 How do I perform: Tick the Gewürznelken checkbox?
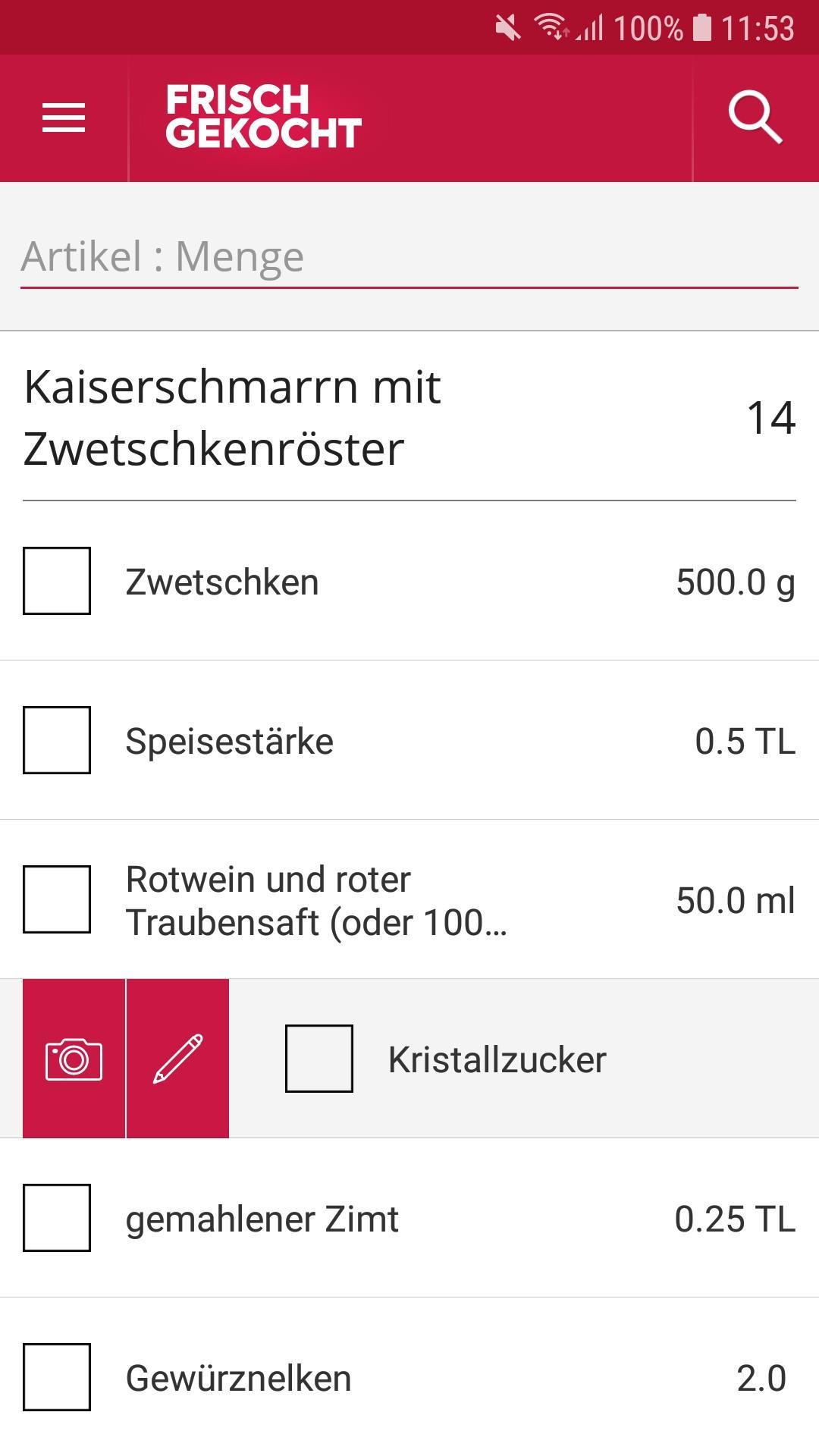point(57,1380)
